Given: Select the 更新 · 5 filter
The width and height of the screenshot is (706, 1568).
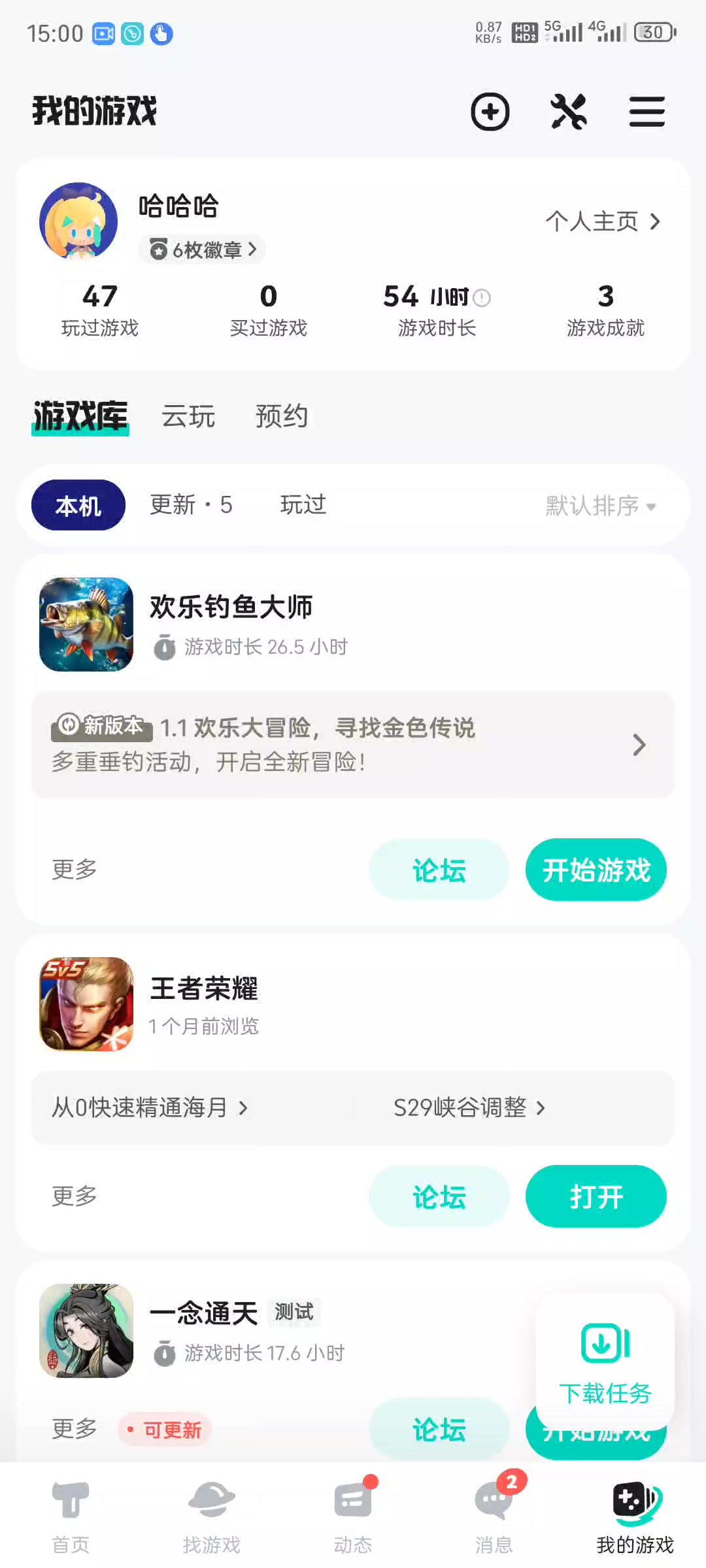Looking at the screenshot, I should pos(191,505).
